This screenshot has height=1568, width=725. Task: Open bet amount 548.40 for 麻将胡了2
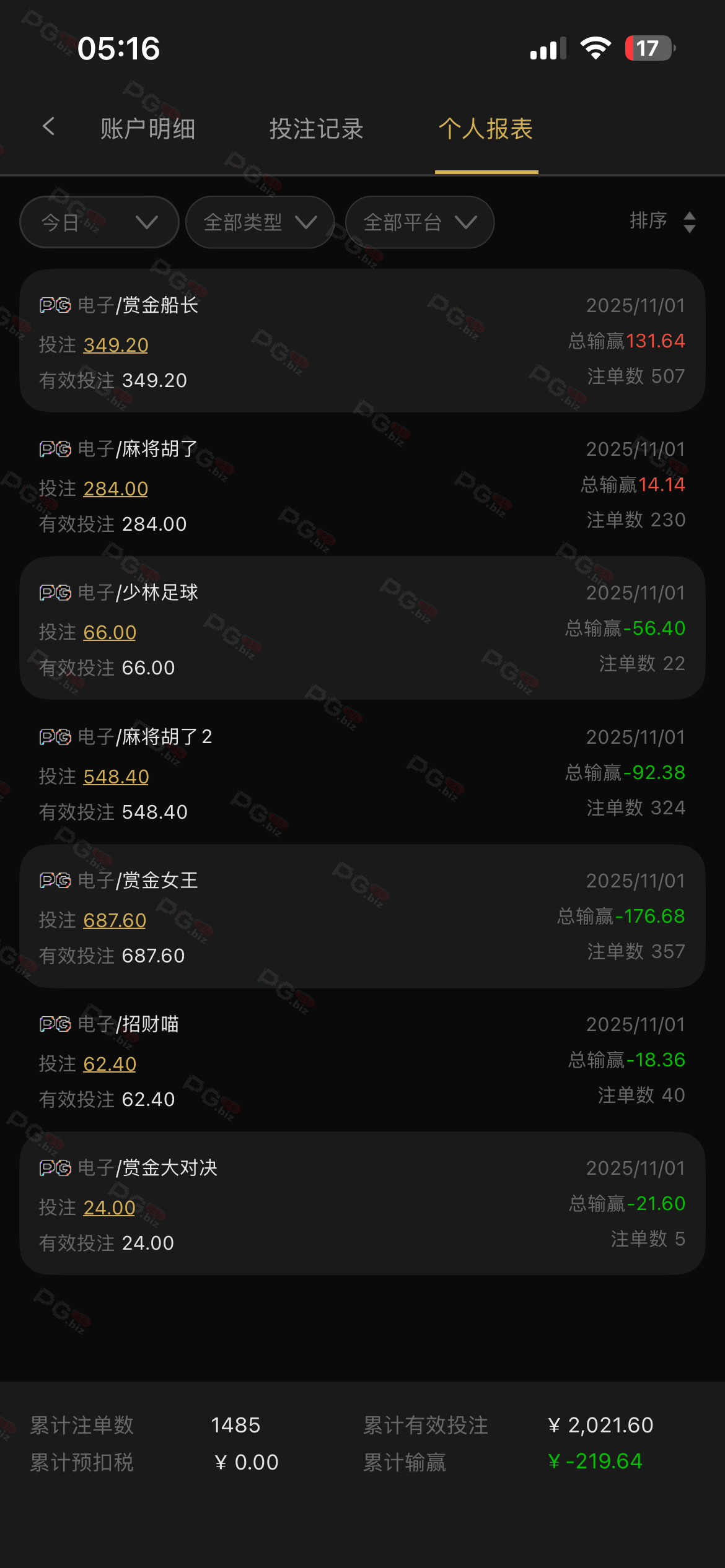tap(116, 777)
